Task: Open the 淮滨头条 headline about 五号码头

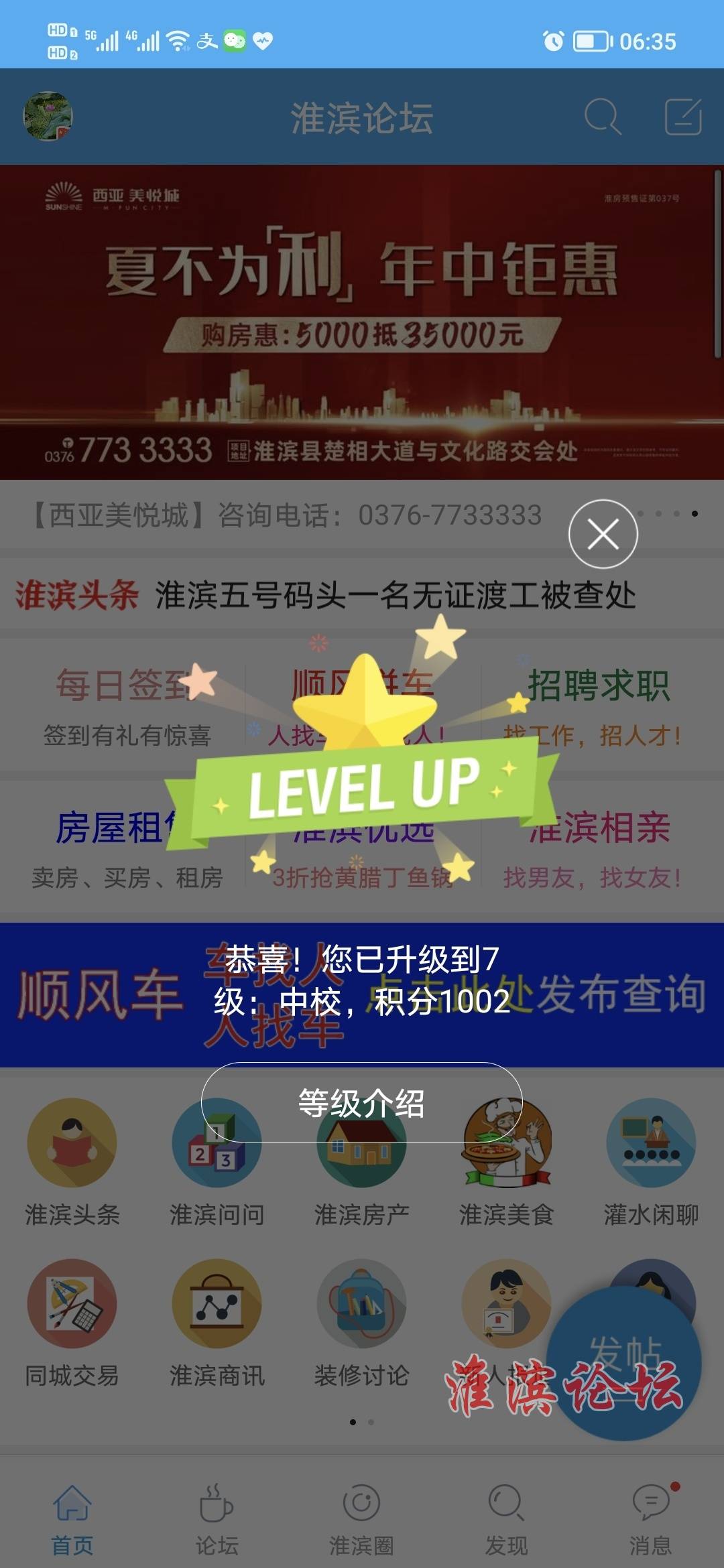Action: click(396, 595)
